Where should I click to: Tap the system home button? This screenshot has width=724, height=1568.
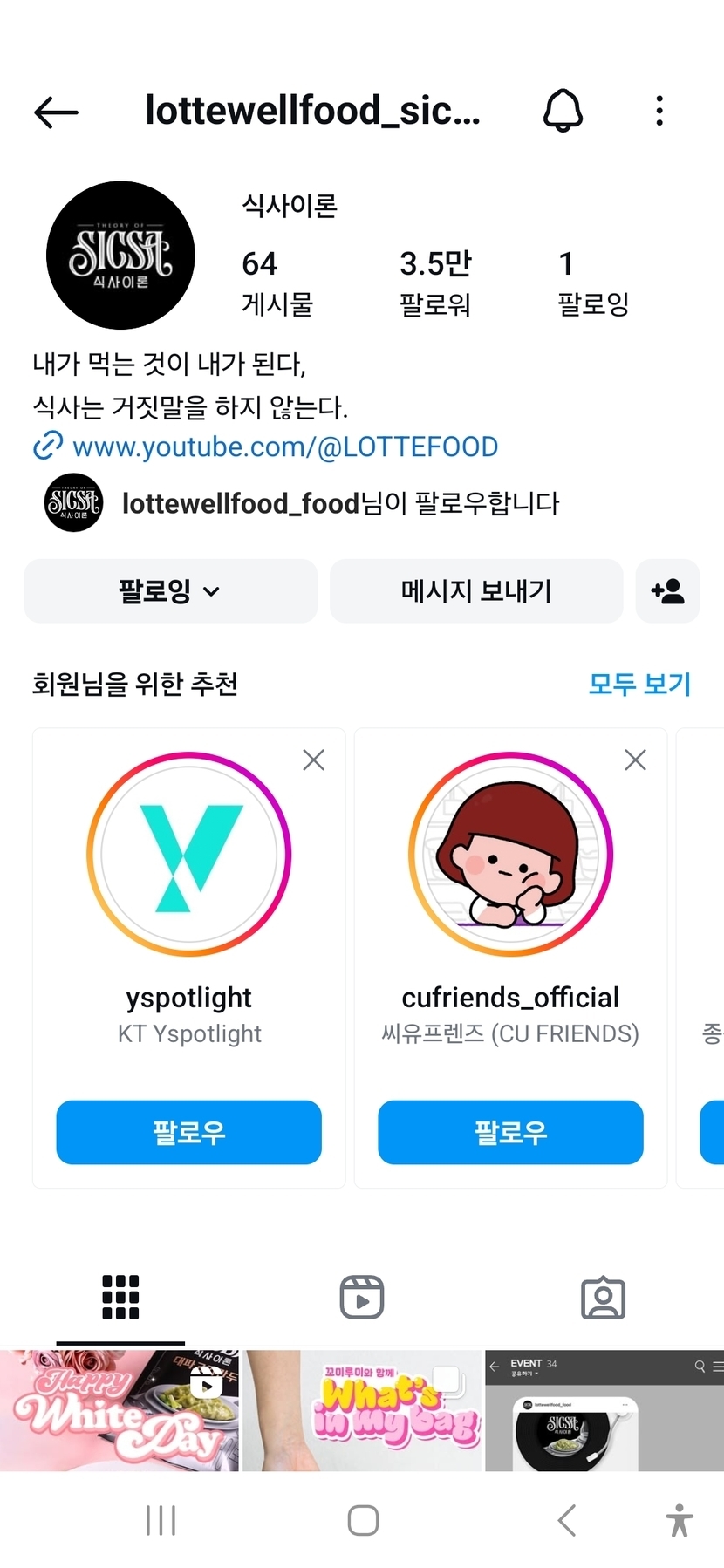click(x=363, y=1520)
